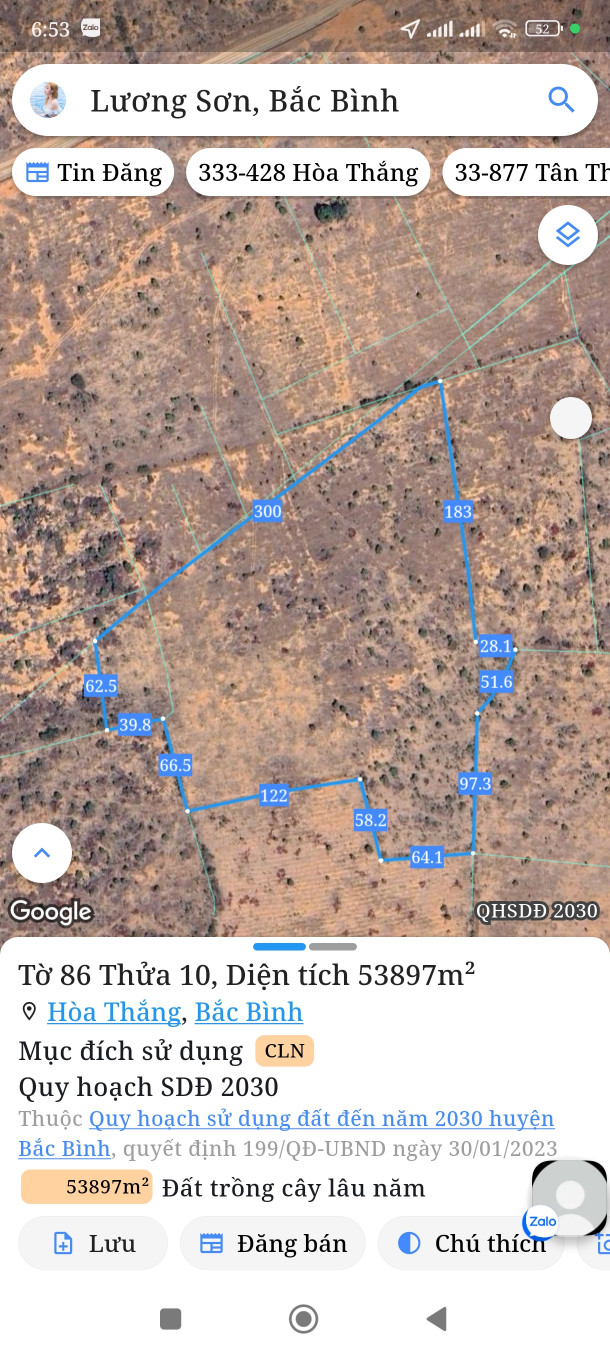This screenshot has height=1356, width=610.
Task: Show the Chú thích legend
Action: 470,1243
